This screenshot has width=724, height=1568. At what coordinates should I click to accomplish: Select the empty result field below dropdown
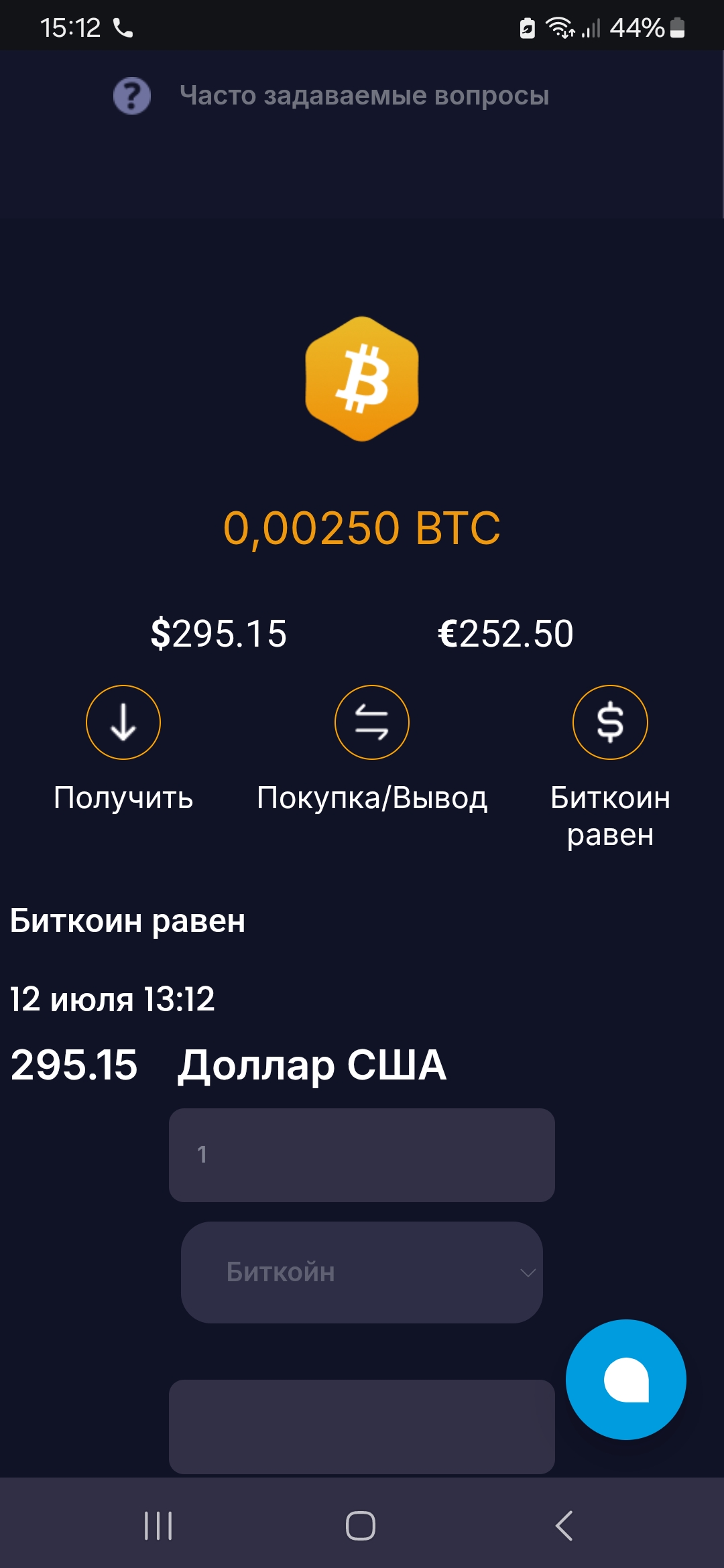pos(362,1426)
